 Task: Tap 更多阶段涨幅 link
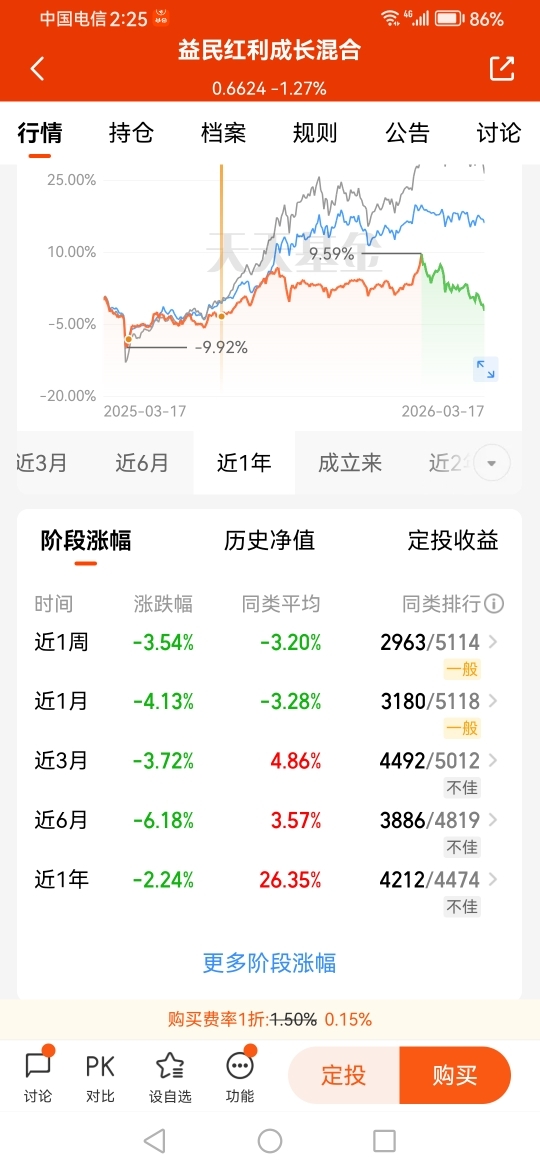coord(269,963)
